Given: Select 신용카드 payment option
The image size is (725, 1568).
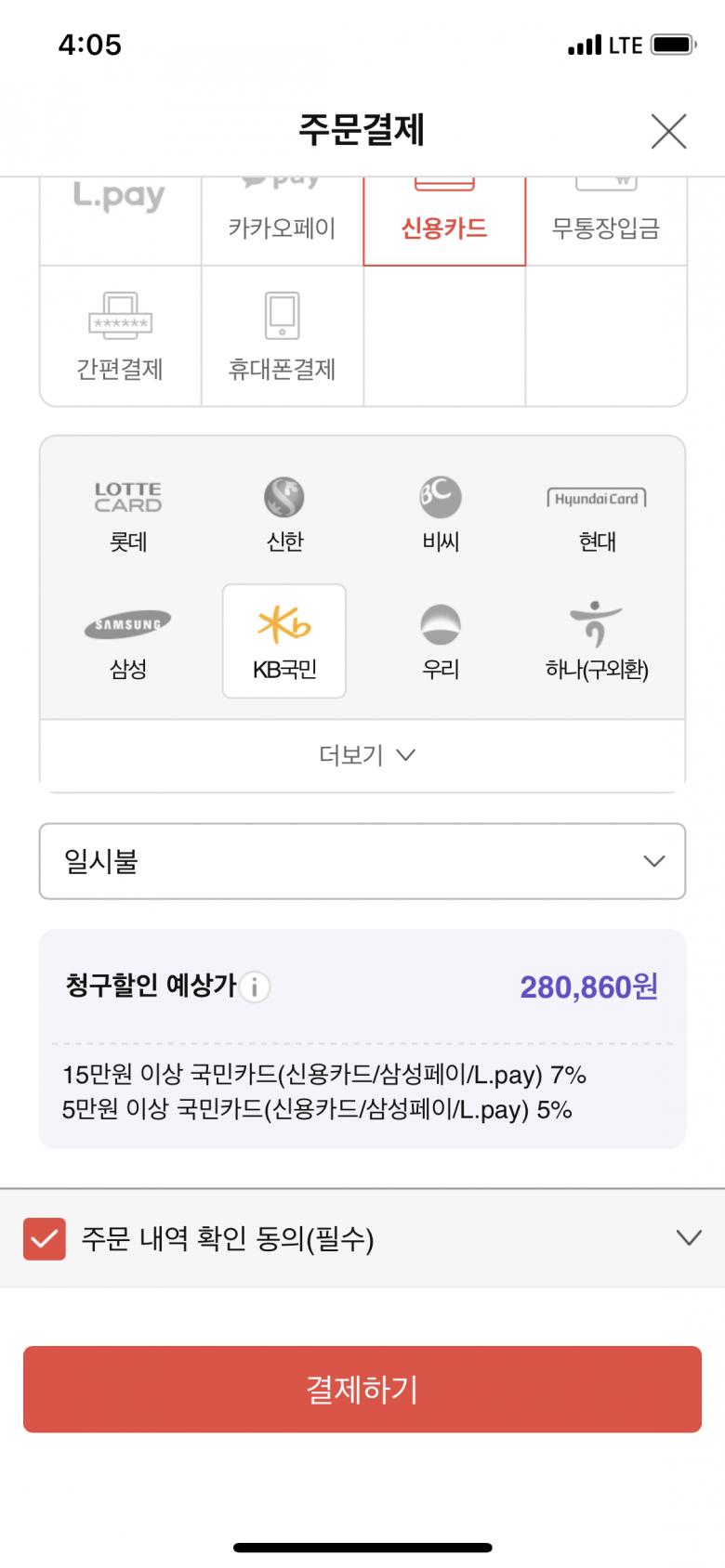Looking at the screenshot, I should pos(444,220).
